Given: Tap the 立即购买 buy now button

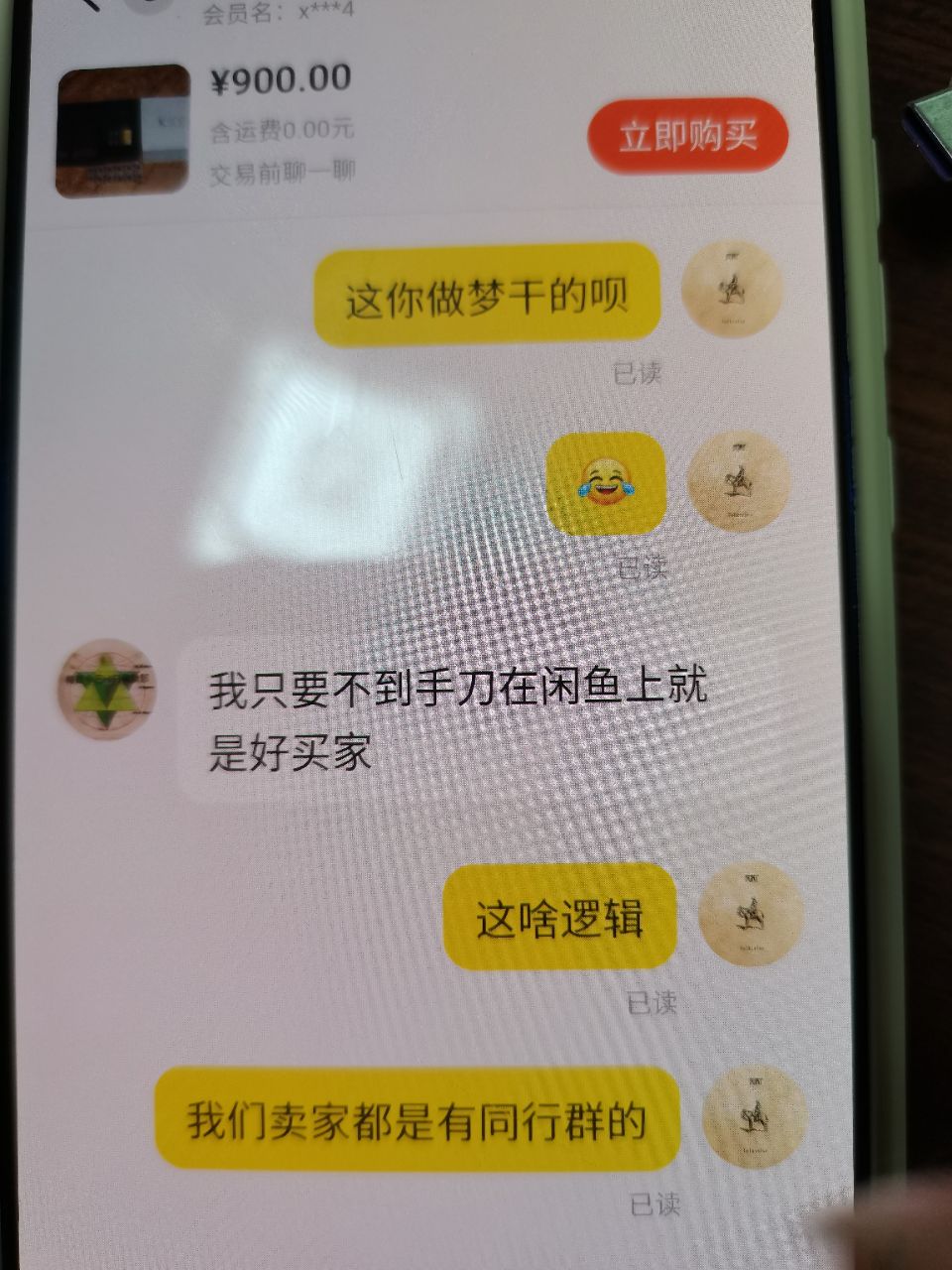Looking at the screenshot, I should coord(687,135).
